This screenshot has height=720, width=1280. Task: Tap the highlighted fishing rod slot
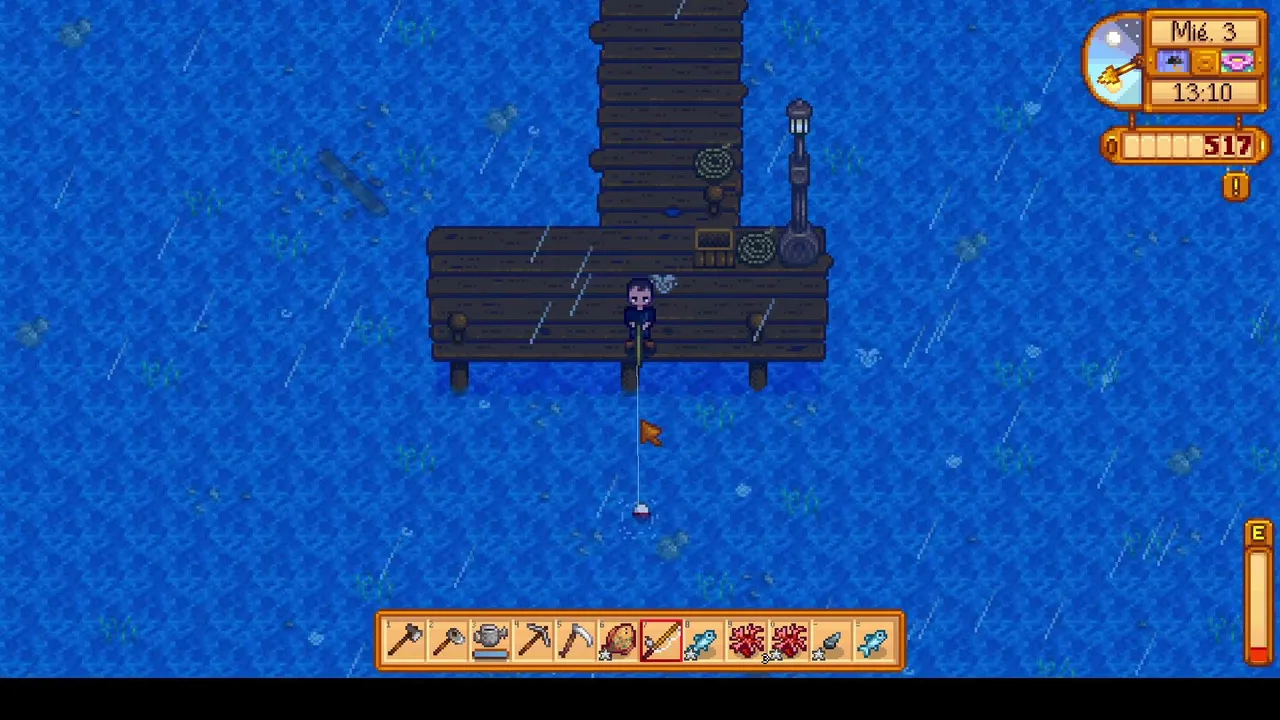click(x=662, y=640)
